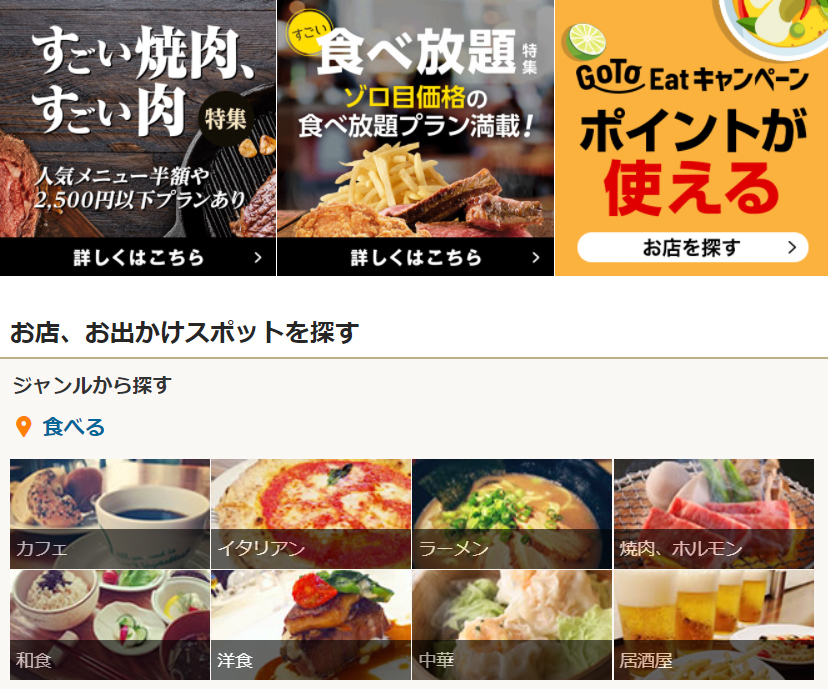Viewport: 828px width, 689px height.
Task: Choose the 和食 genre tile
Action: (x=110, y=625)
